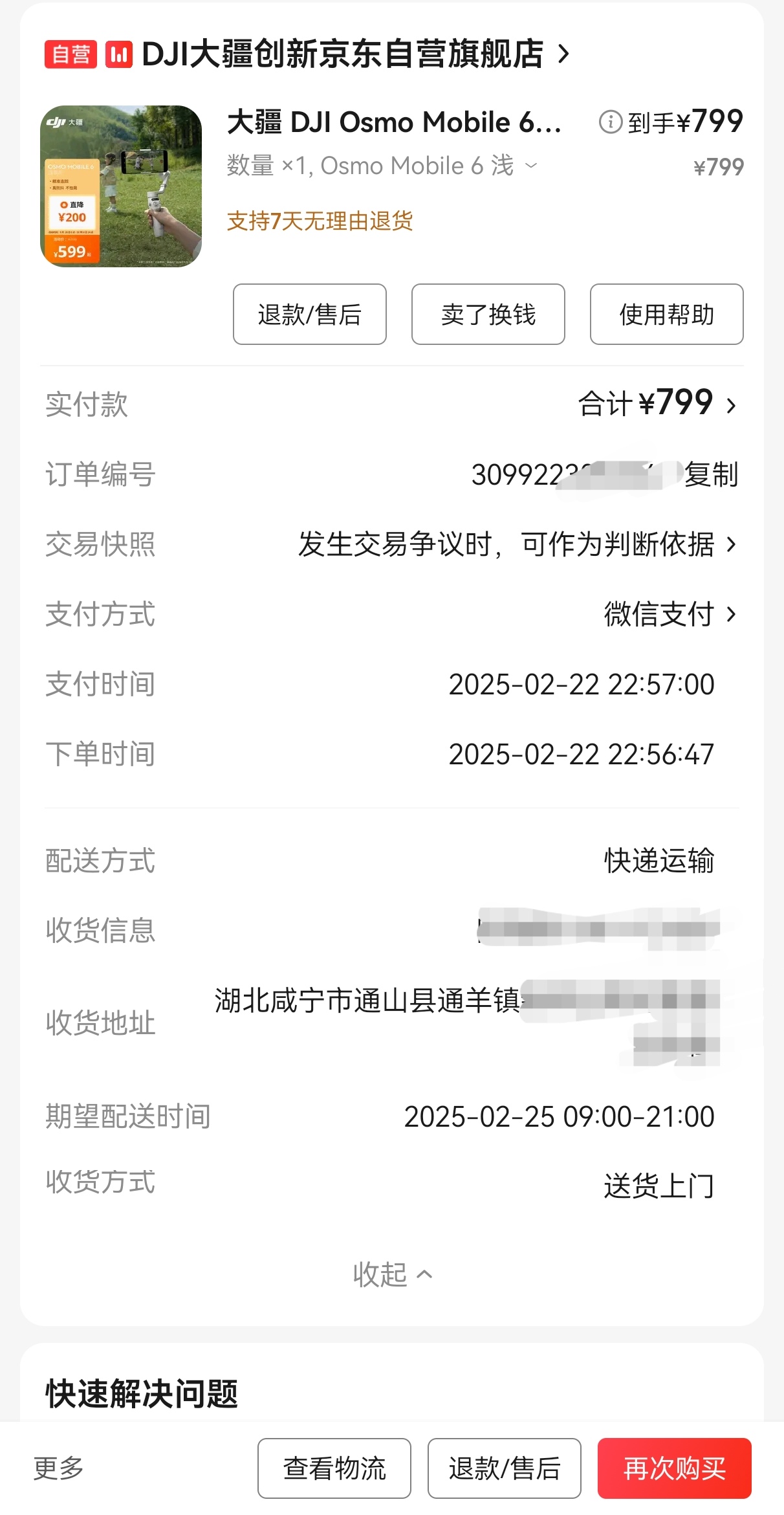View 实付款 合计¥799 payment details

[657, 404]
